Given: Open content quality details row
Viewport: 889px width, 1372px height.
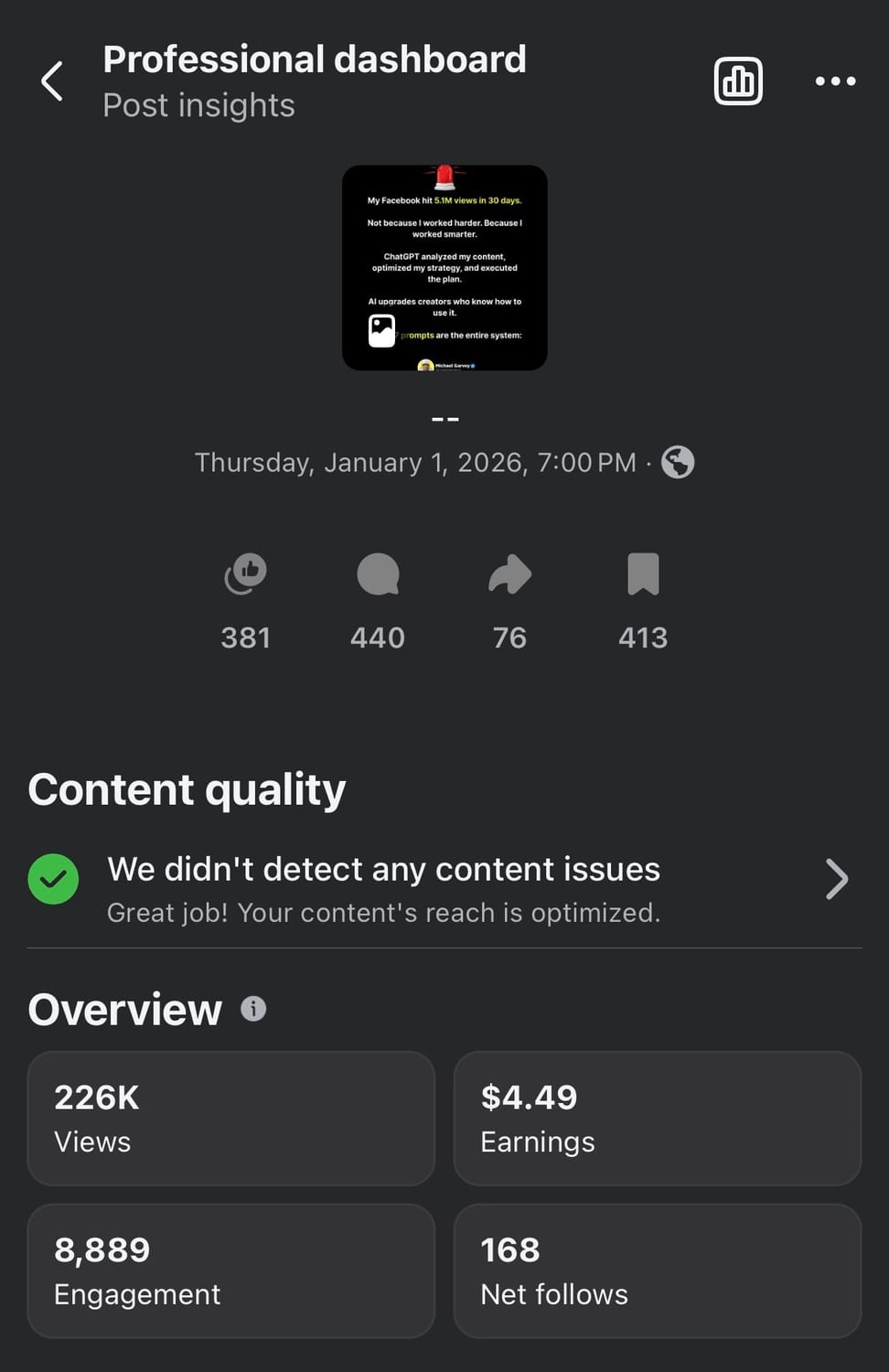Looking at the screenshot, I should (444, 888).
